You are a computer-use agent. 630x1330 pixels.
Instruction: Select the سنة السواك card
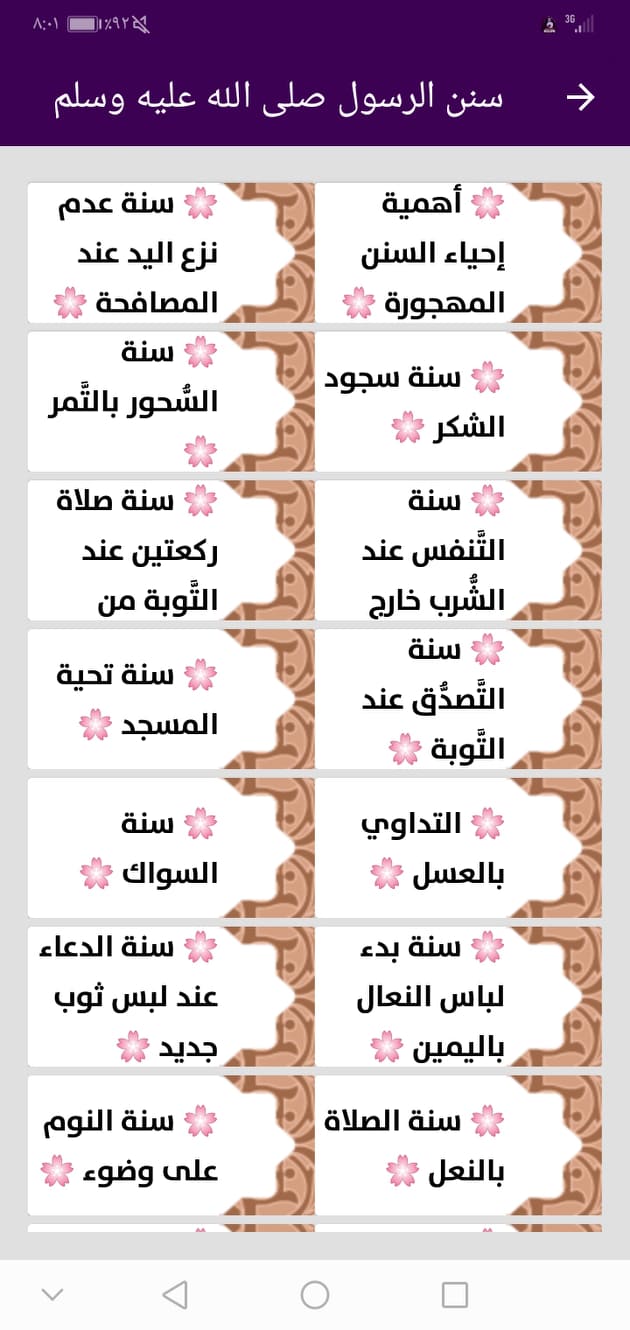171,848
